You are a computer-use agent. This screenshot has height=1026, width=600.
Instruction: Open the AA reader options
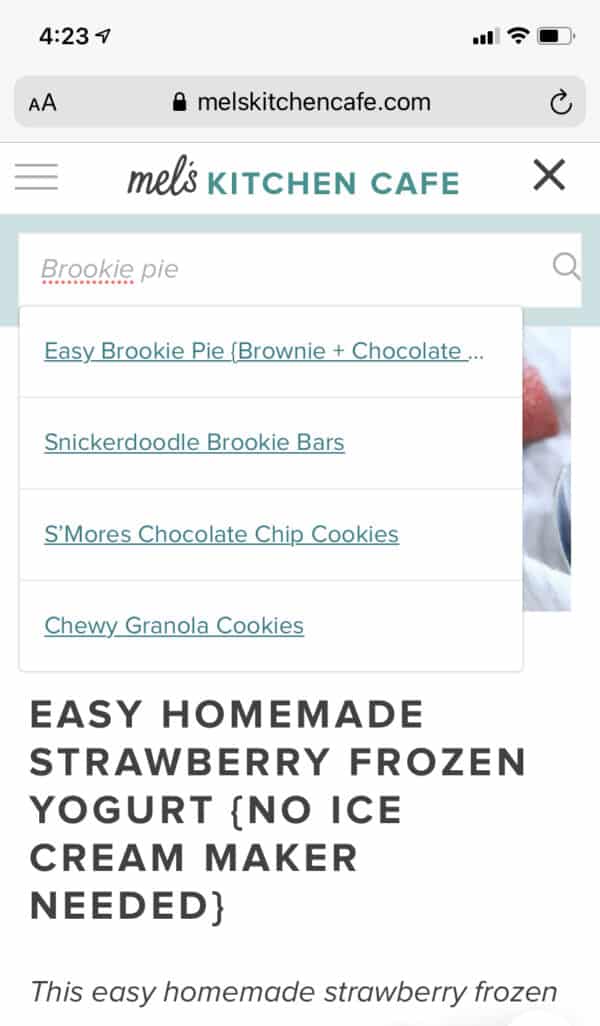(42, 103)
